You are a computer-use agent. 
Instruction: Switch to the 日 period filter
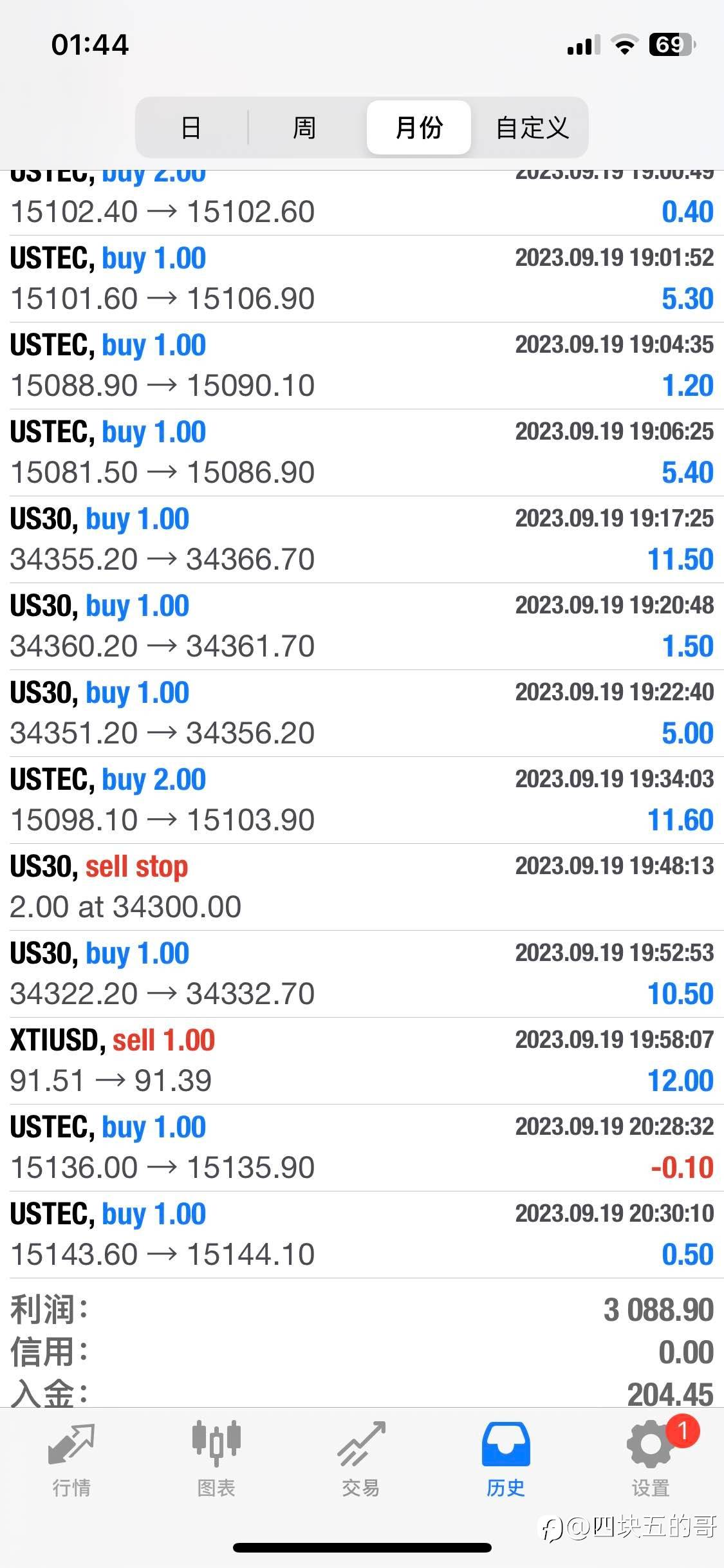click(190, 127)
